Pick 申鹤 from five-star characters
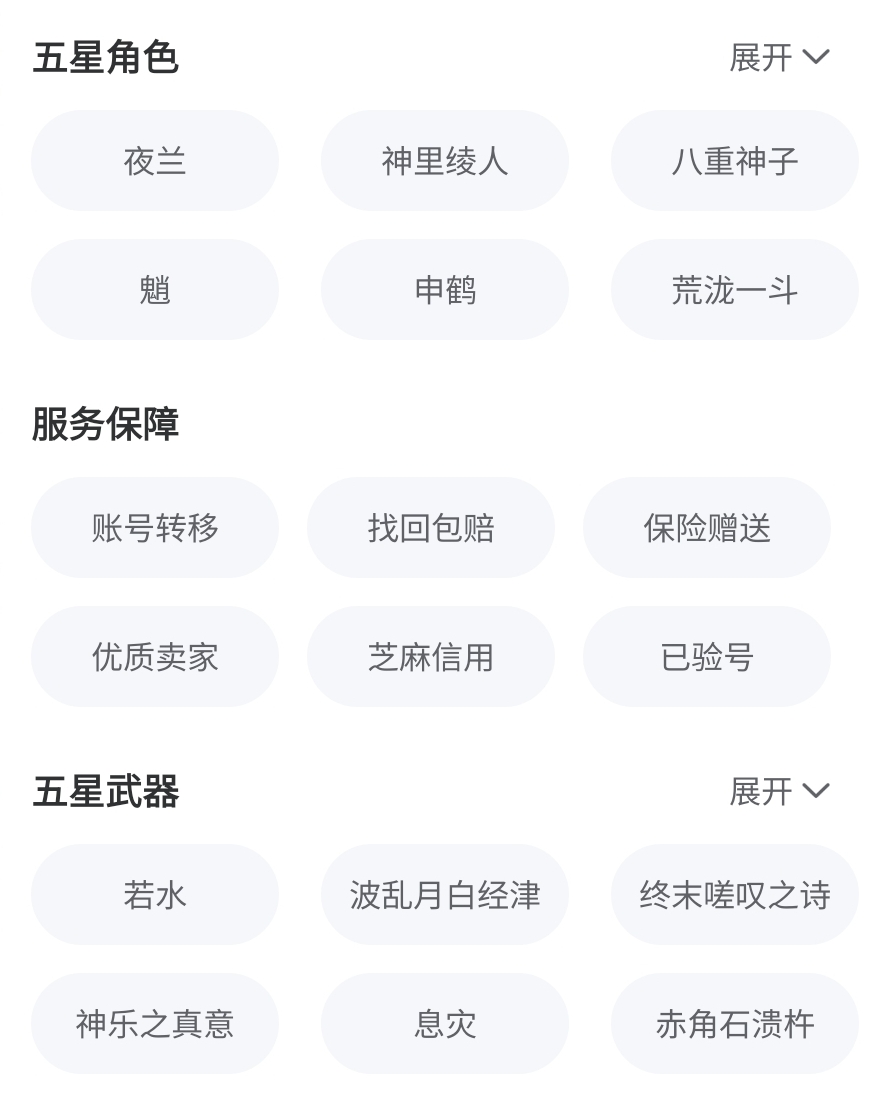Image resolution: width=874 pixels, height=1096 pixels. pyautogui.click(x=445, y=290)
